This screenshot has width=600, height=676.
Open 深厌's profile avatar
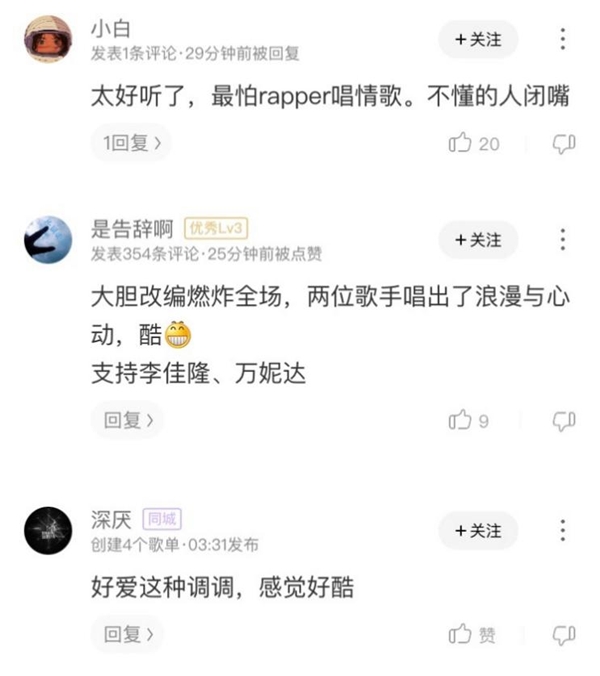click(48, 531)
